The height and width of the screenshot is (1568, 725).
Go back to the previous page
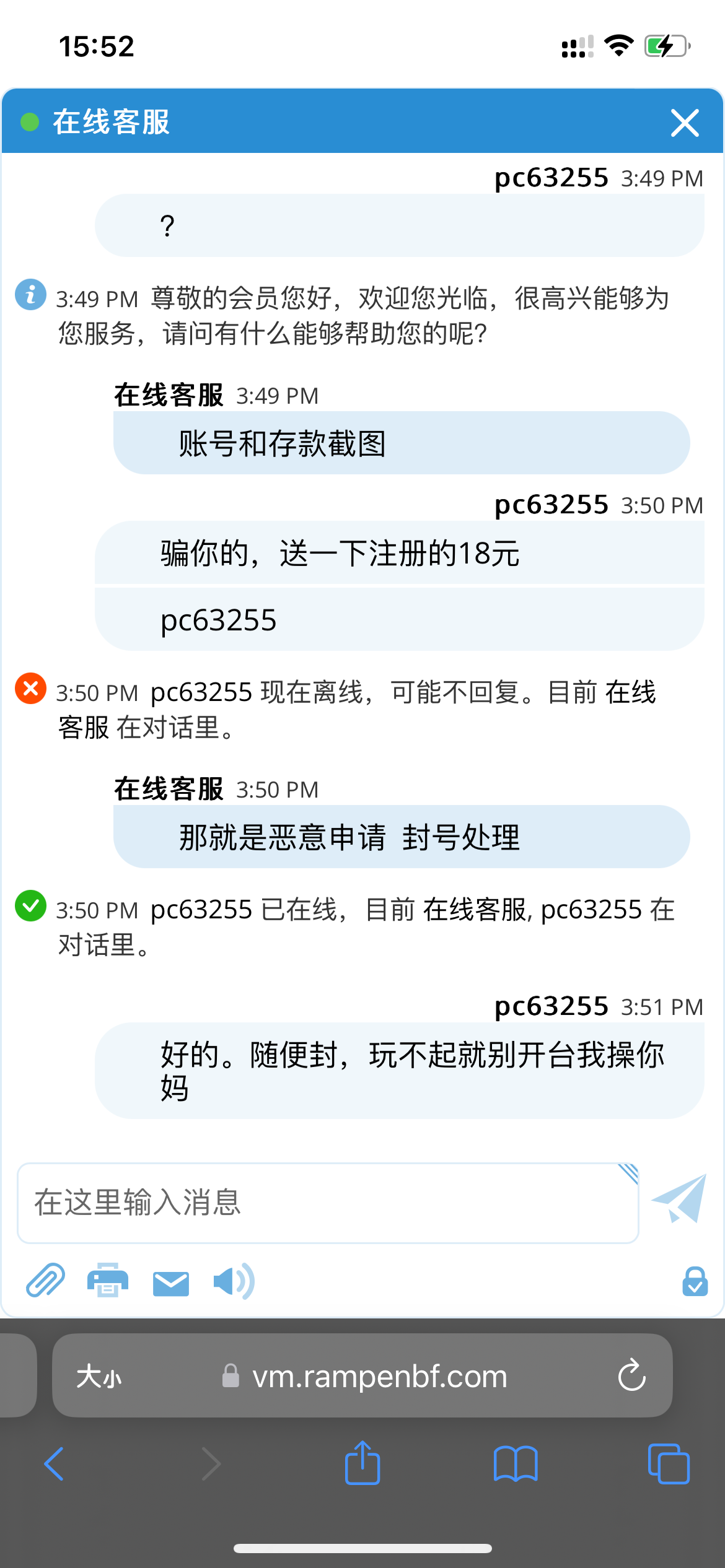55,1464
